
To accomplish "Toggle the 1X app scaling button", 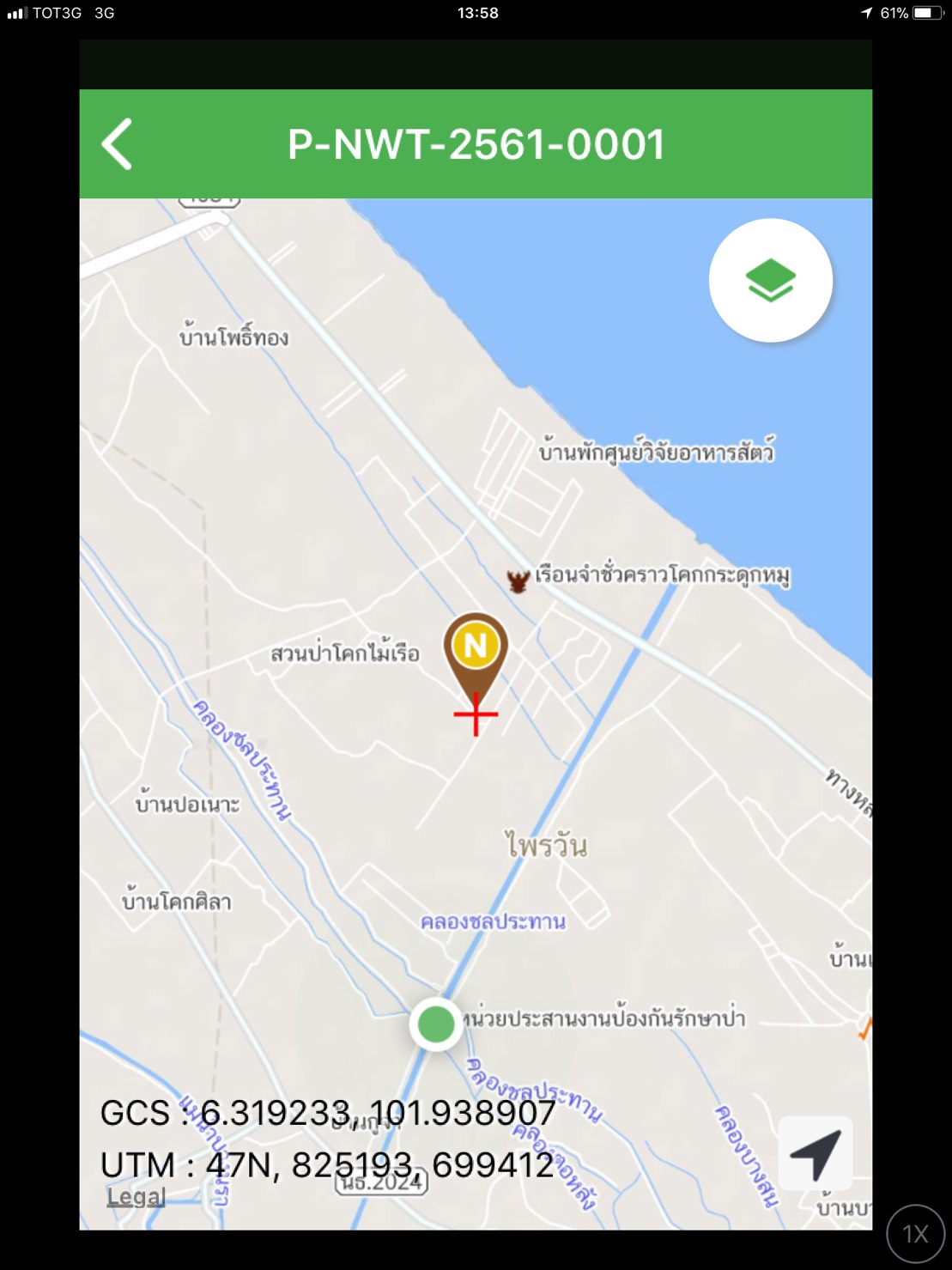I will coord(915,1234).
